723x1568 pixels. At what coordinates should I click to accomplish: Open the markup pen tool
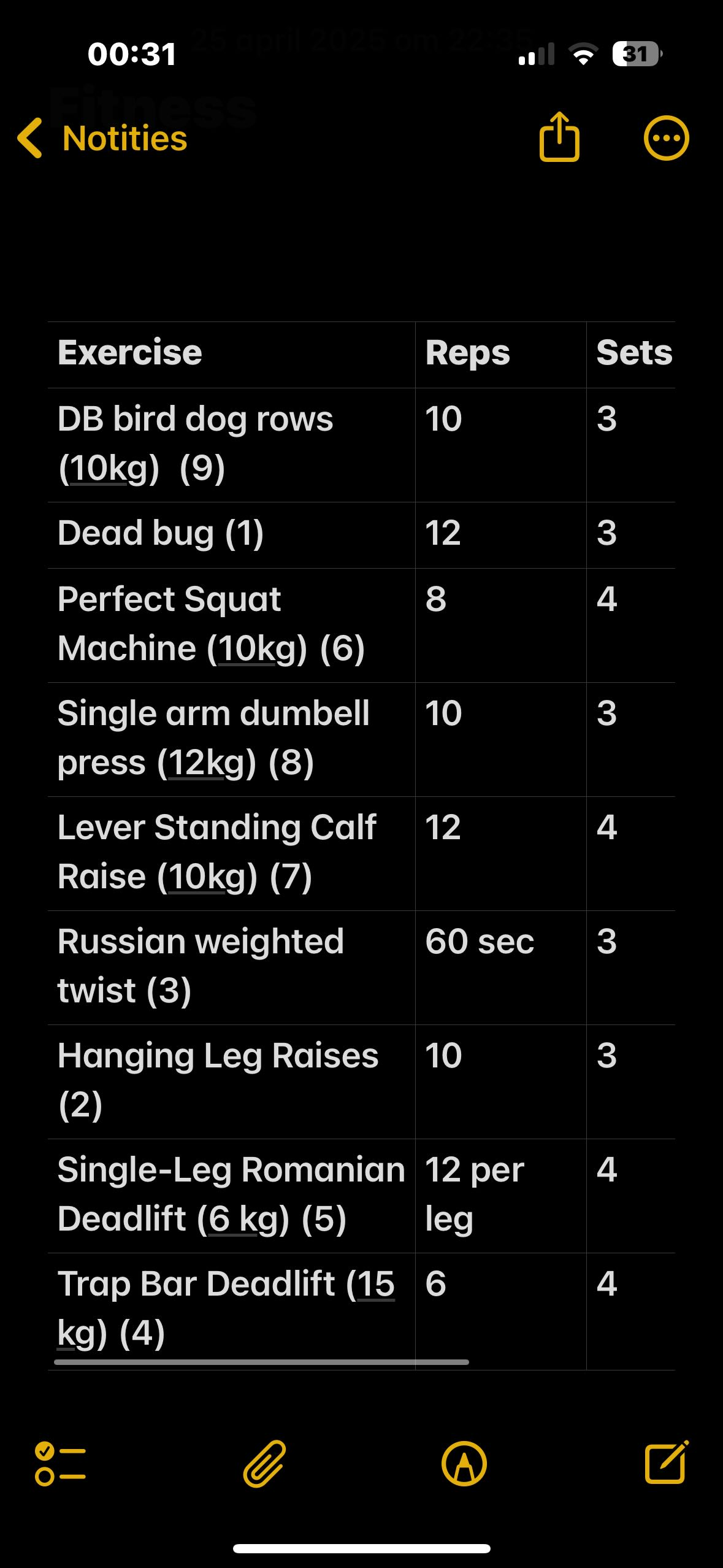[x=464, y=1464]
